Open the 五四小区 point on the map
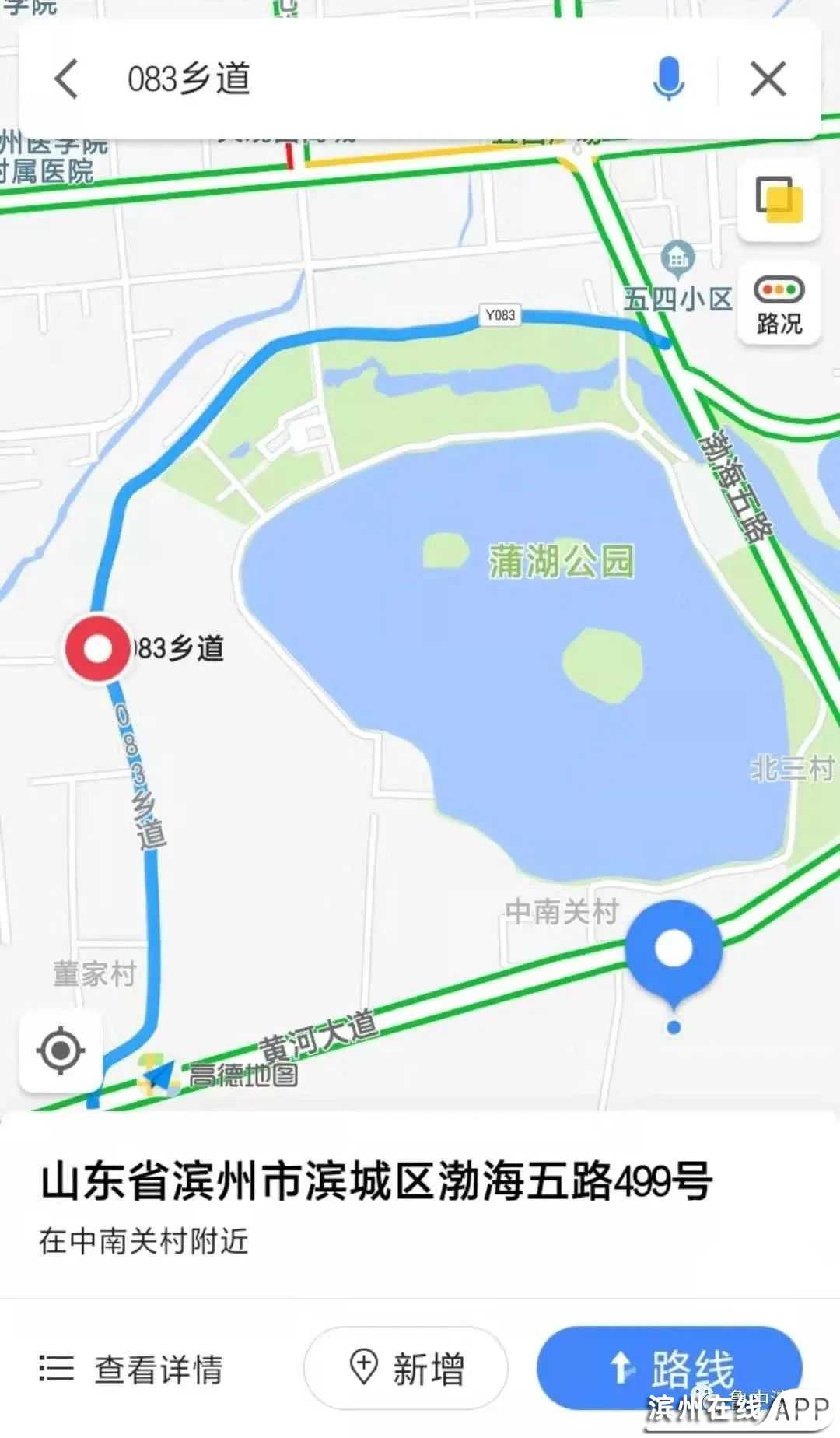840x1438 pixels. point(677,258)
